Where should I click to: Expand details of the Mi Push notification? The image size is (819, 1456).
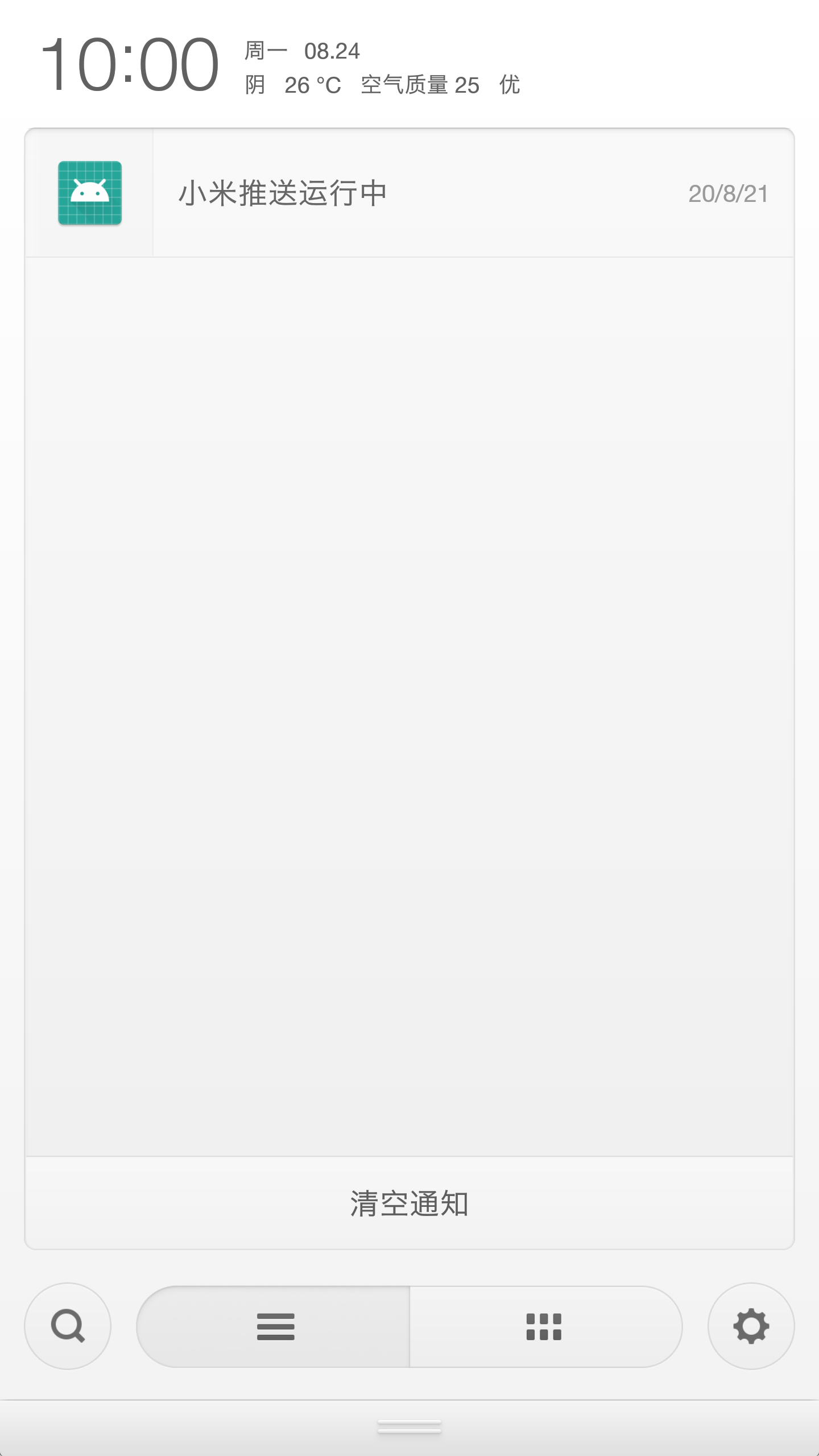(x=409, y=193)
